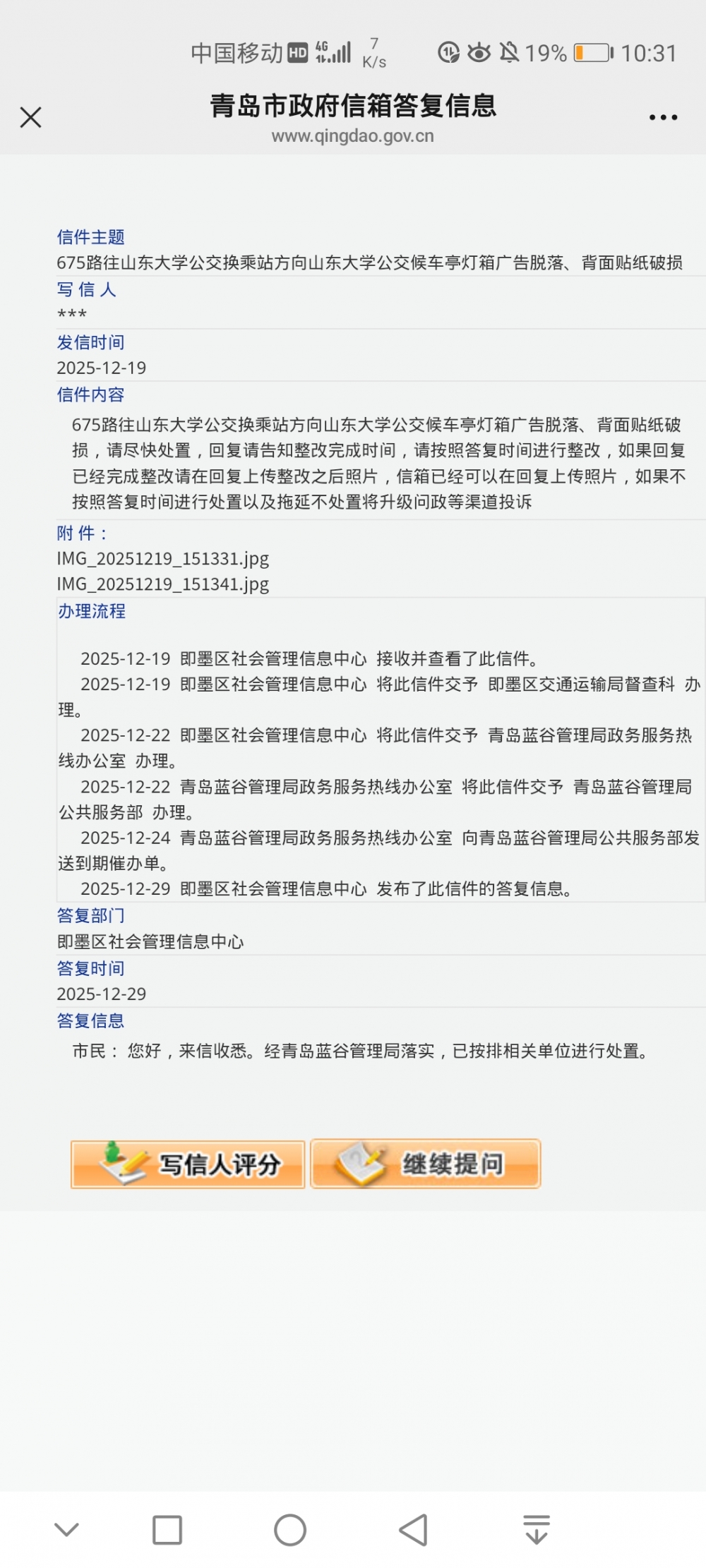This screenshot has width=706, height=1568.
Task: Open attachment IMG_20251219_151331.jpg
Action: pyautogui.click(x=163, y=559)
